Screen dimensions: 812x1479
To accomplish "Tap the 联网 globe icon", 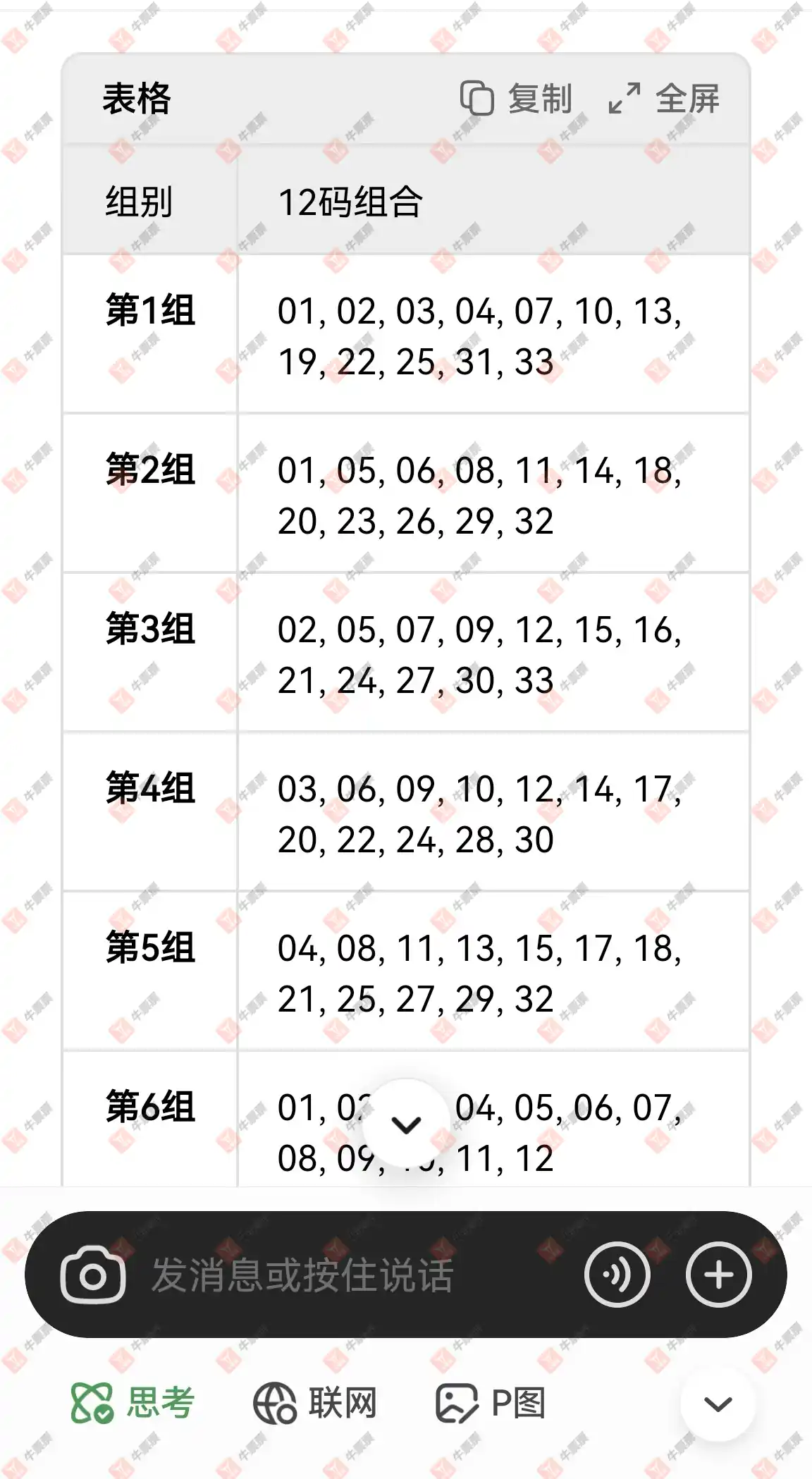I will pyautogui.click(x=275, y=1401).
